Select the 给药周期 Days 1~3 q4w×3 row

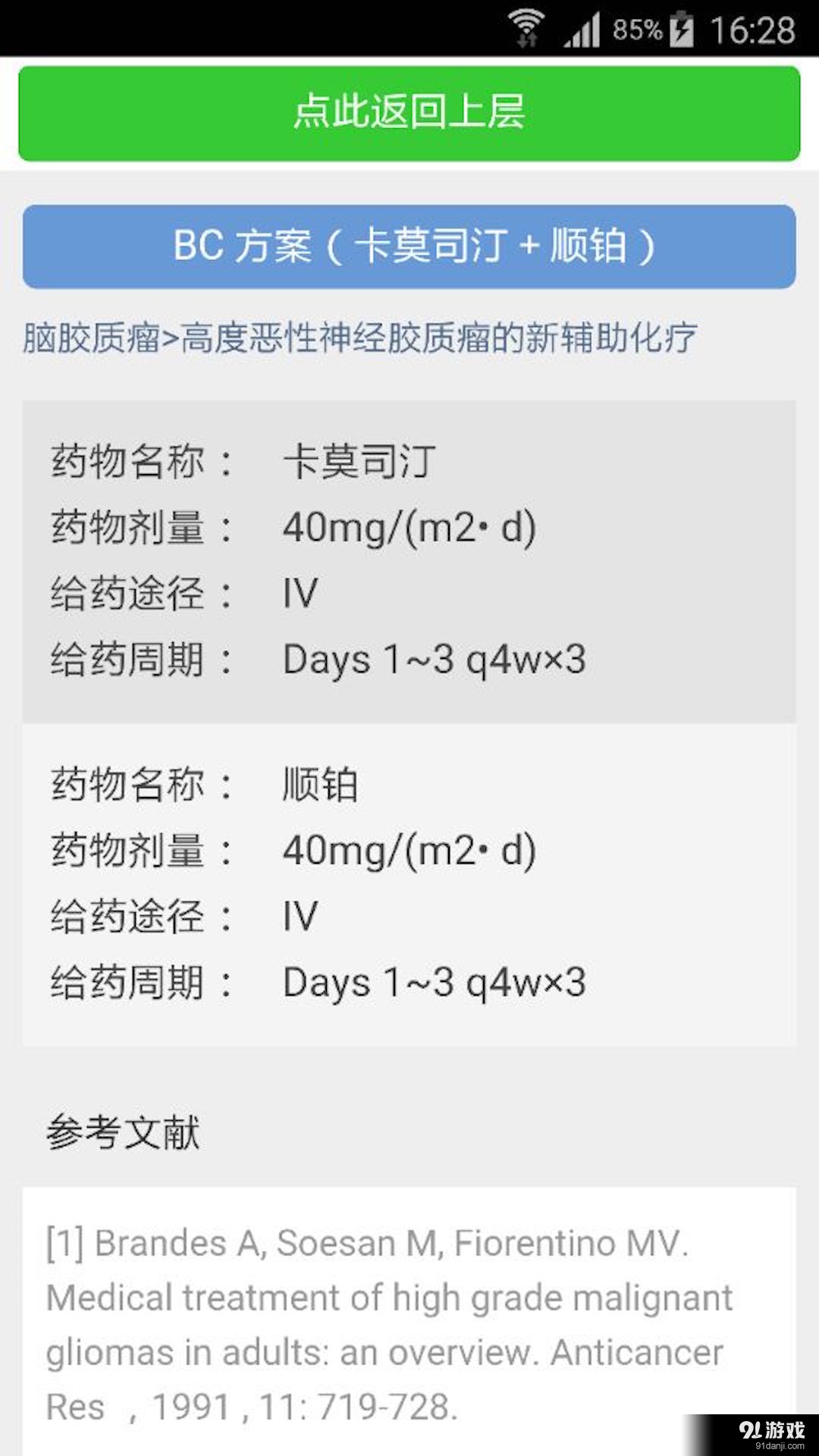(x=318, y=660)
